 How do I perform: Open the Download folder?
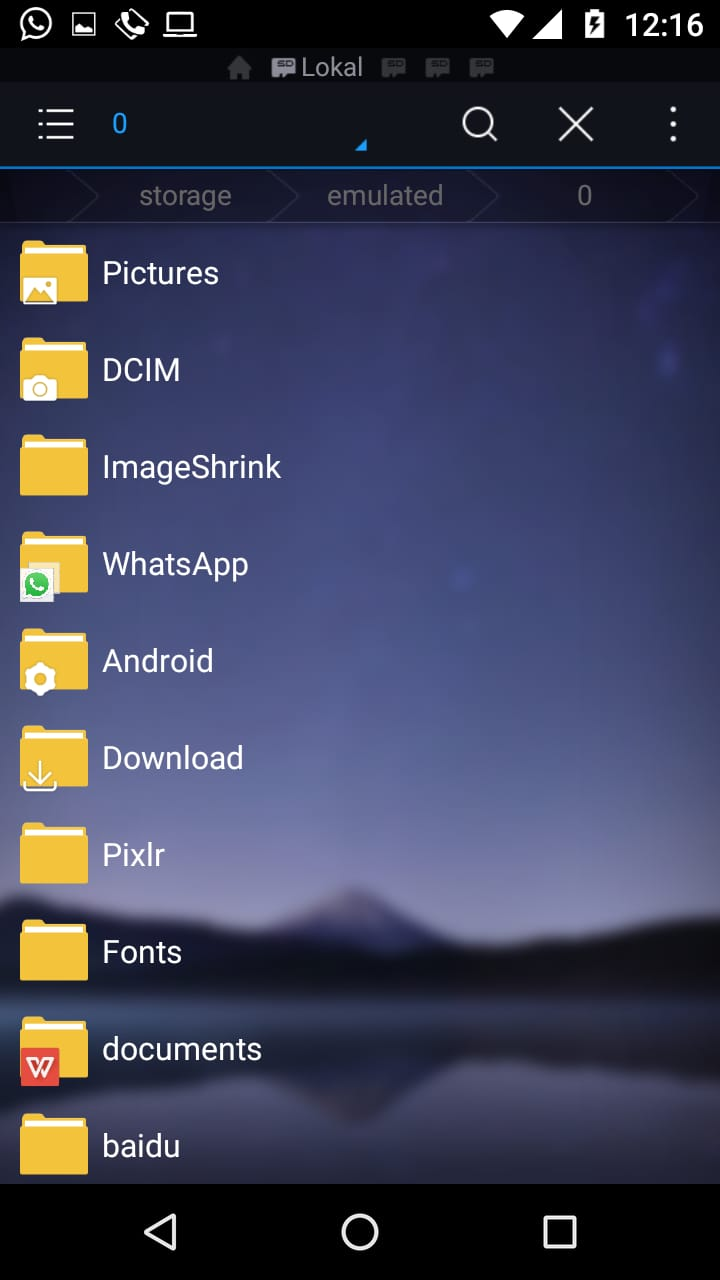point(360,758)
